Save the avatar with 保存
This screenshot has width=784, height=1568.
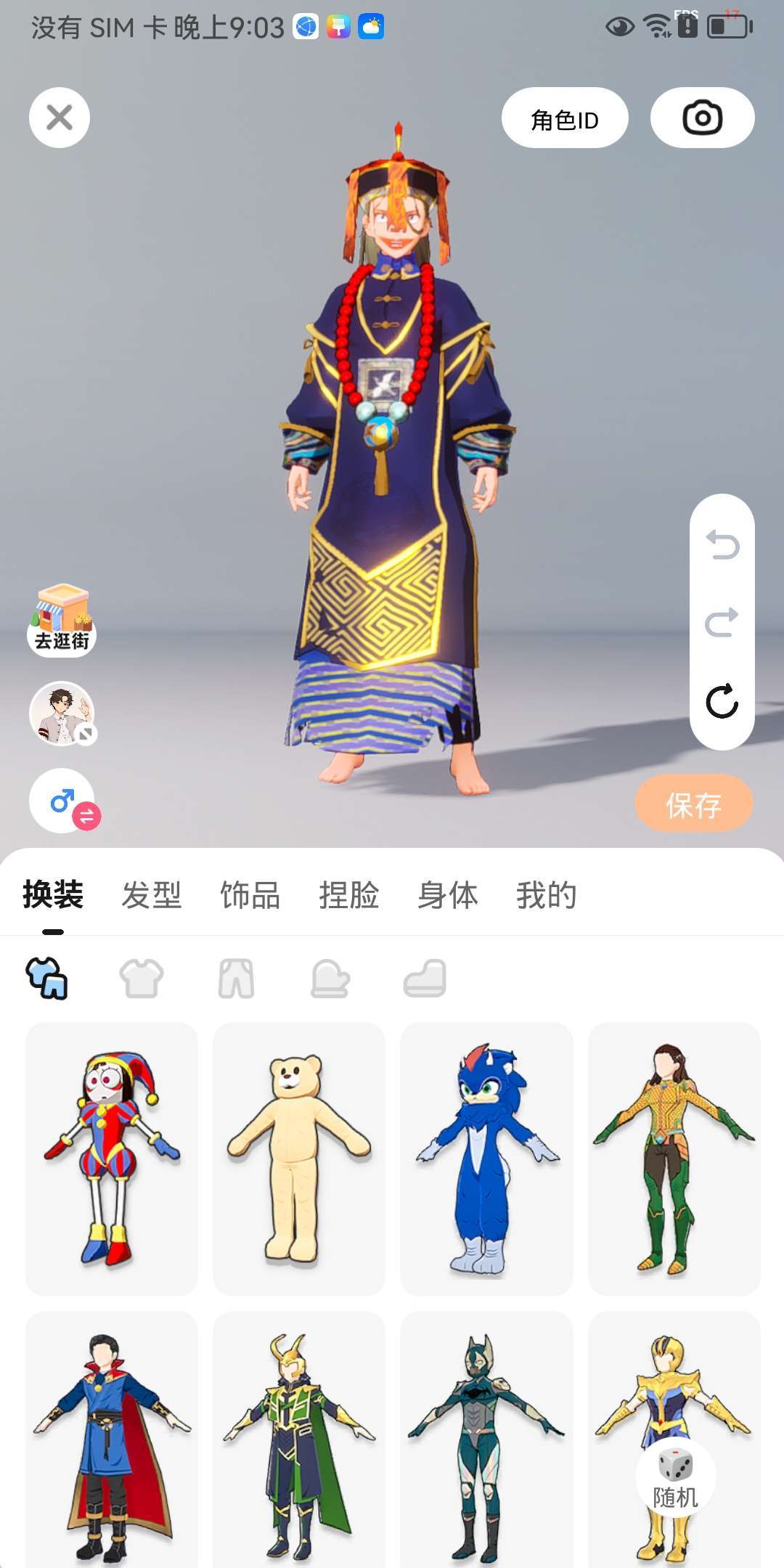694,804
